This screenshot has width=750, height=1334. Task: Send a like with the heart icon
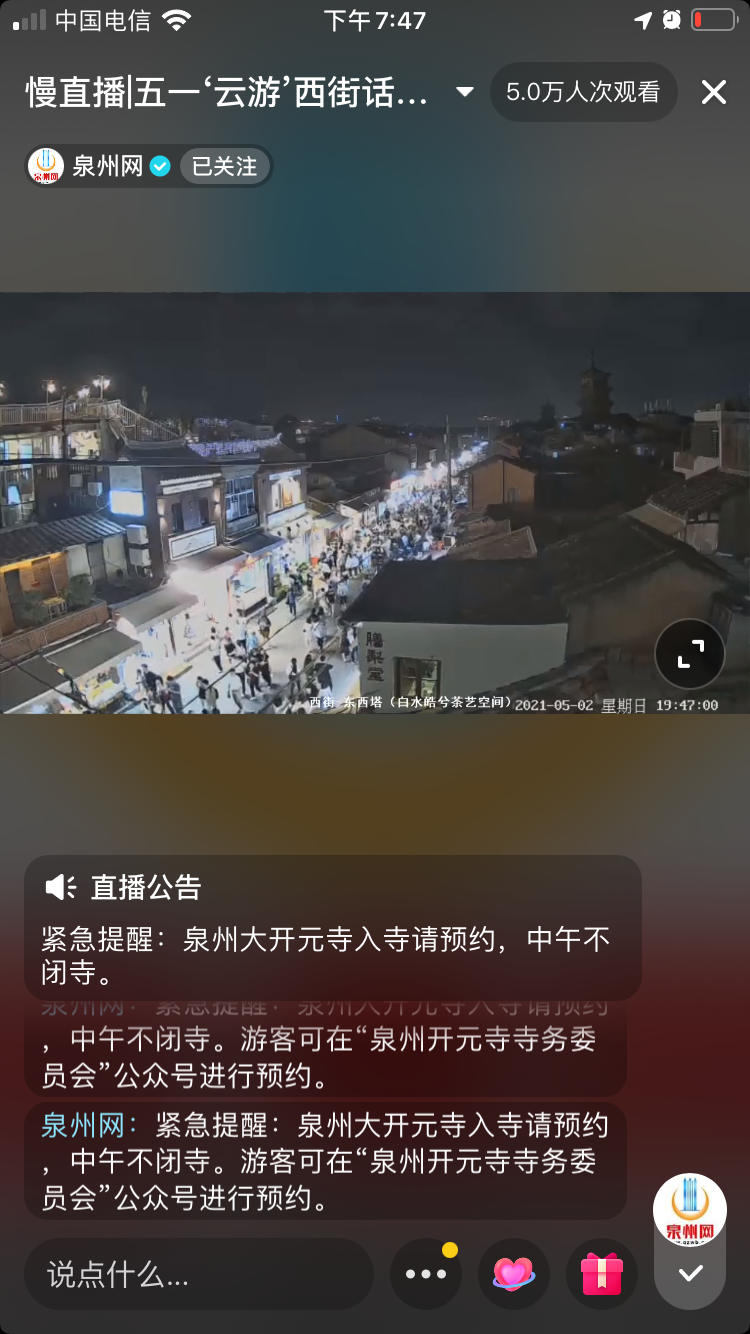click(514, 1274)
